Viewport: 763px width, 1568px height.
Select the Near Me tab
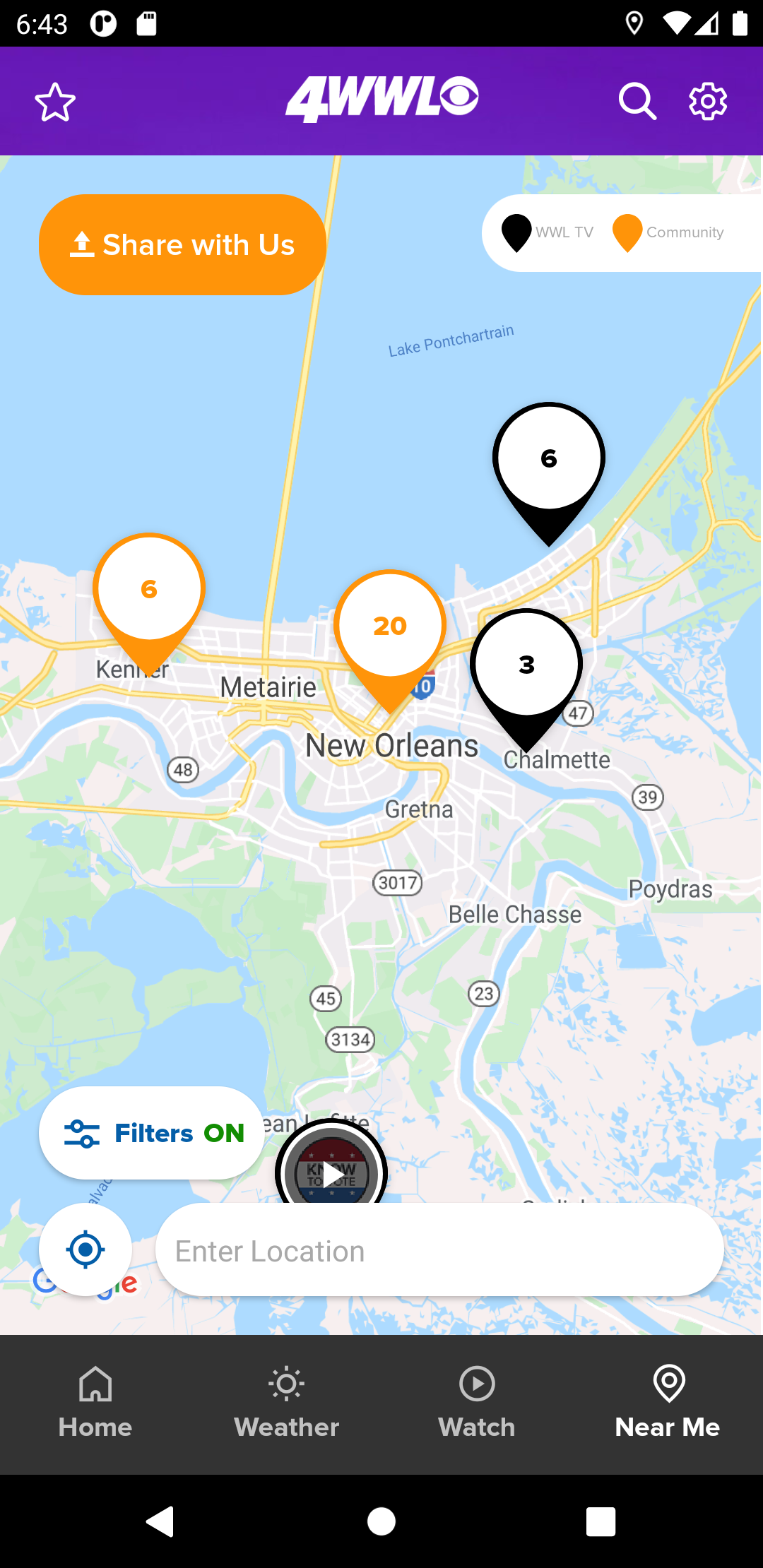point(668,1402)
